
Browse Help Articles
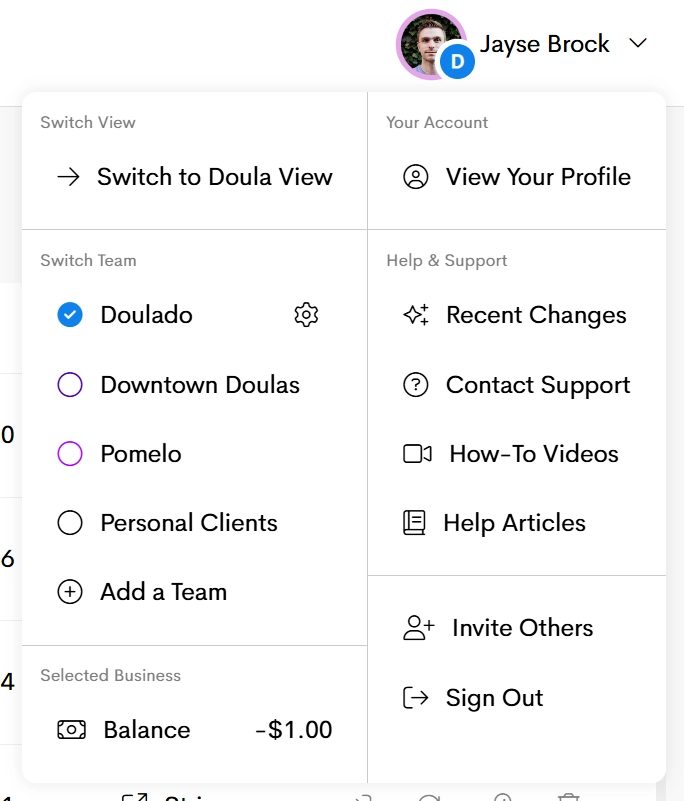point(494,523)
